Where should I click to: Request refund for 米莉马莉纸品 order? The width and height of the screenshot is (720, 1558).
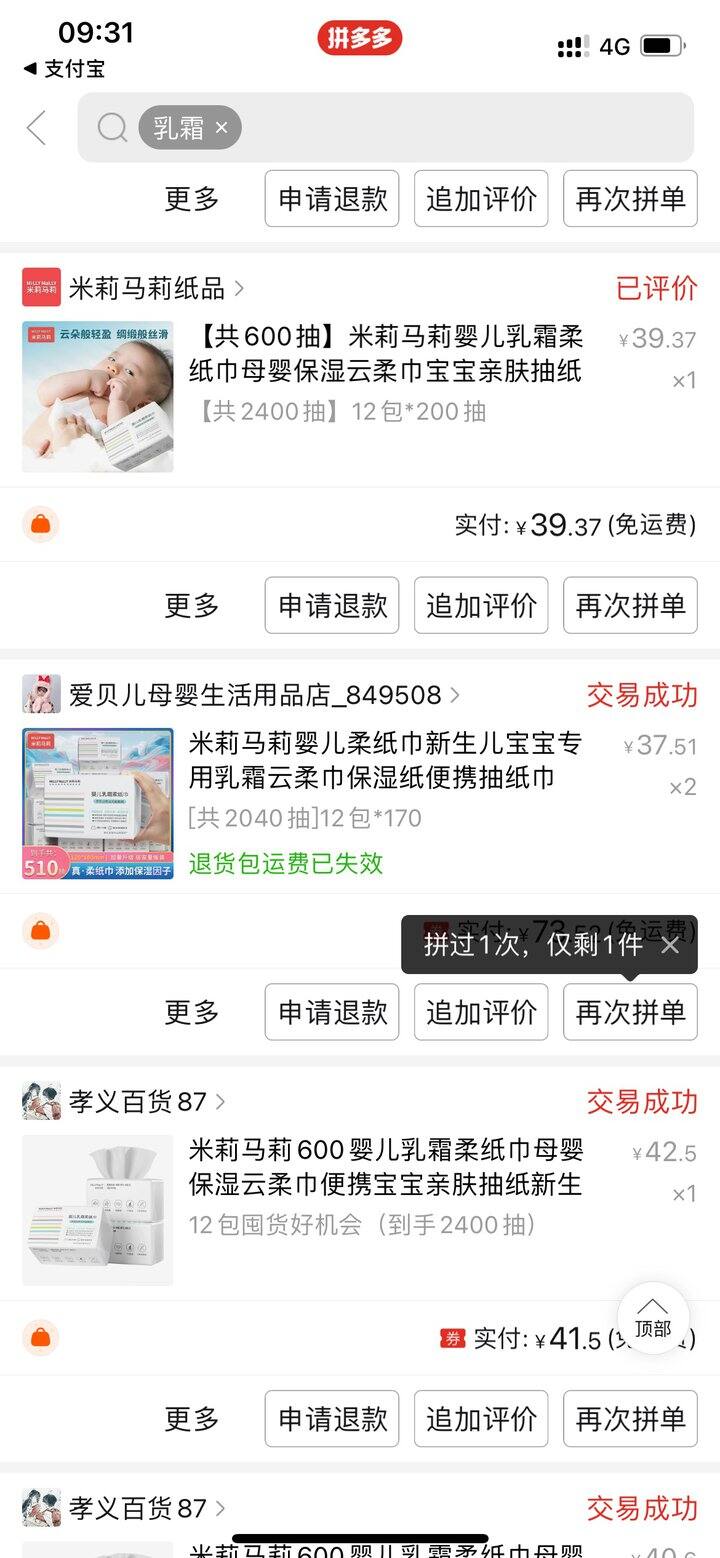point(332,605)
